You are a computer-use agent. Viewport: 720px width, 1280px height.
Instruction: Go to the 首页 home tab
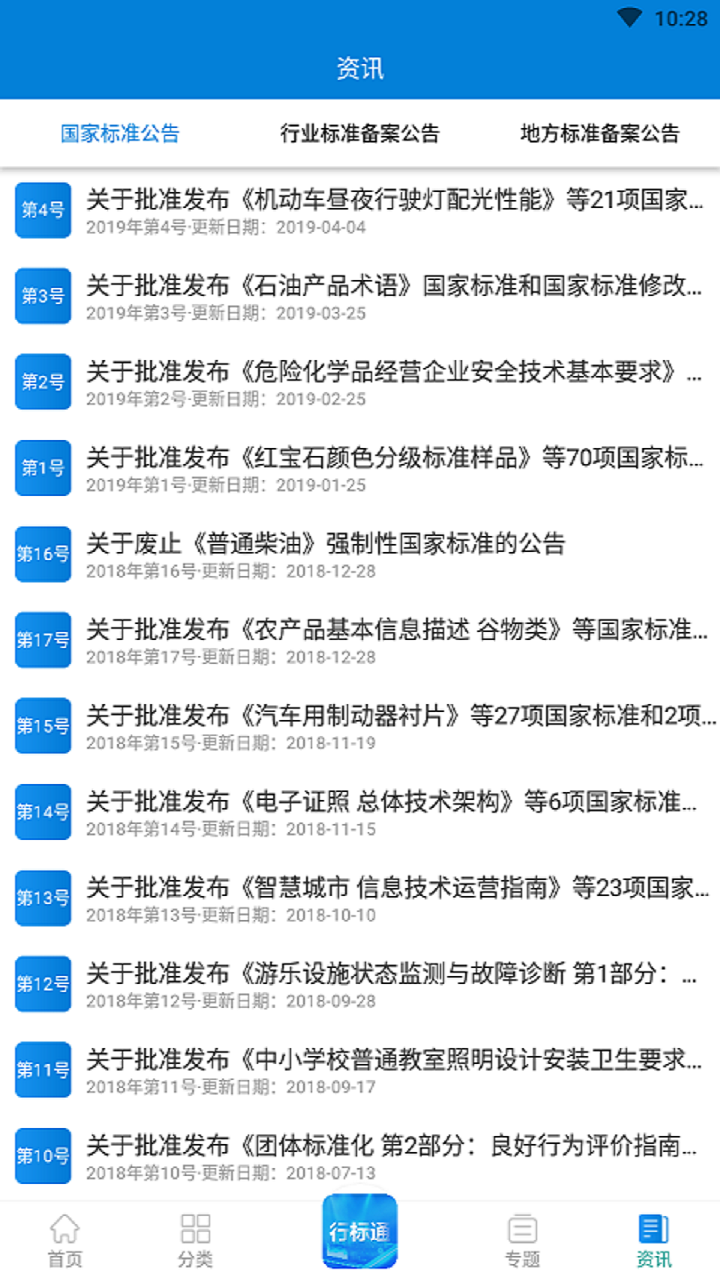tap(65, 1241)
